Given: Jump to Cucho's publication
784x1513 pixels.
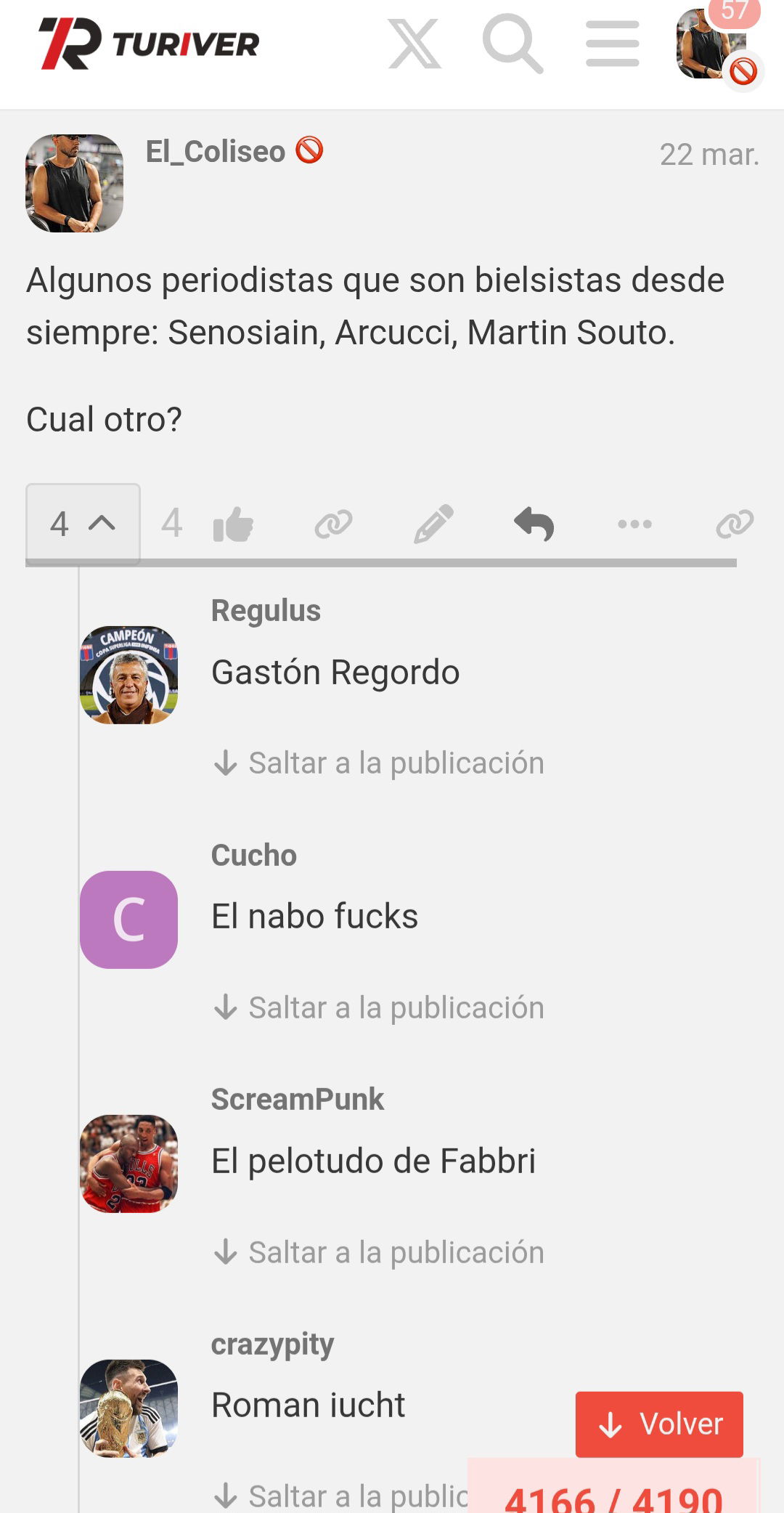Looking at the screenshot, I should (x=379, y=1008).
